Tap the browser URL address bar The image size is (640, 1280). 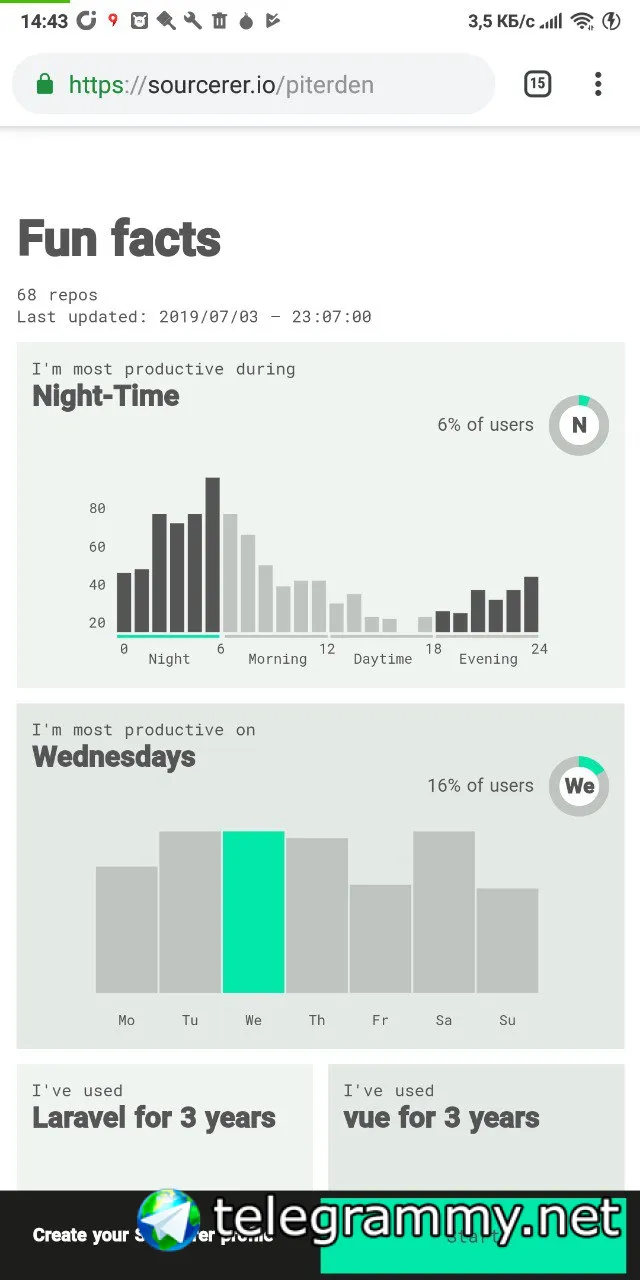coord(253,84)
